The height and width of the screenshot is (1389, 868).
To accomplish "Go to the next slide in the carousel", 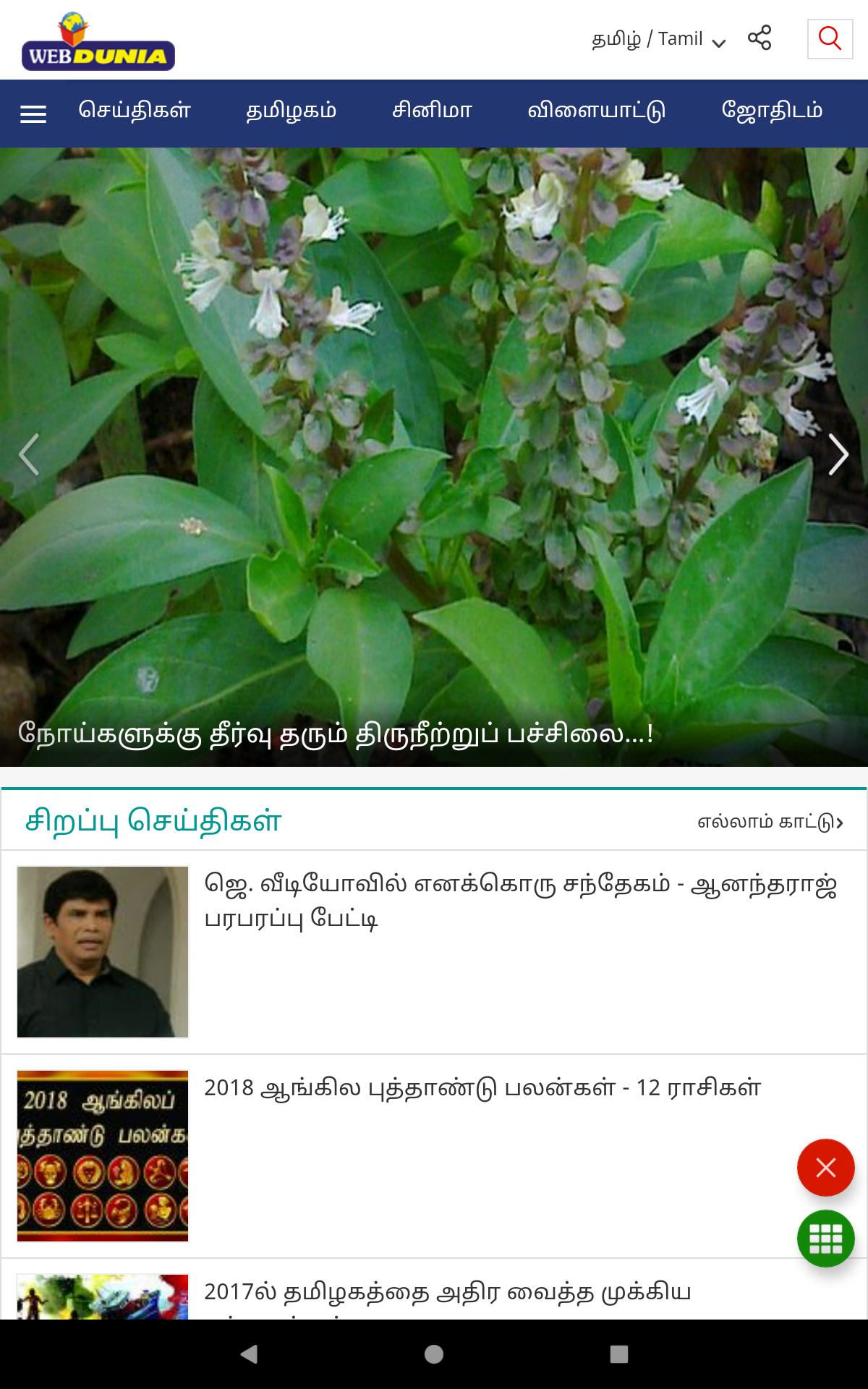I will [x=838, y=455].
